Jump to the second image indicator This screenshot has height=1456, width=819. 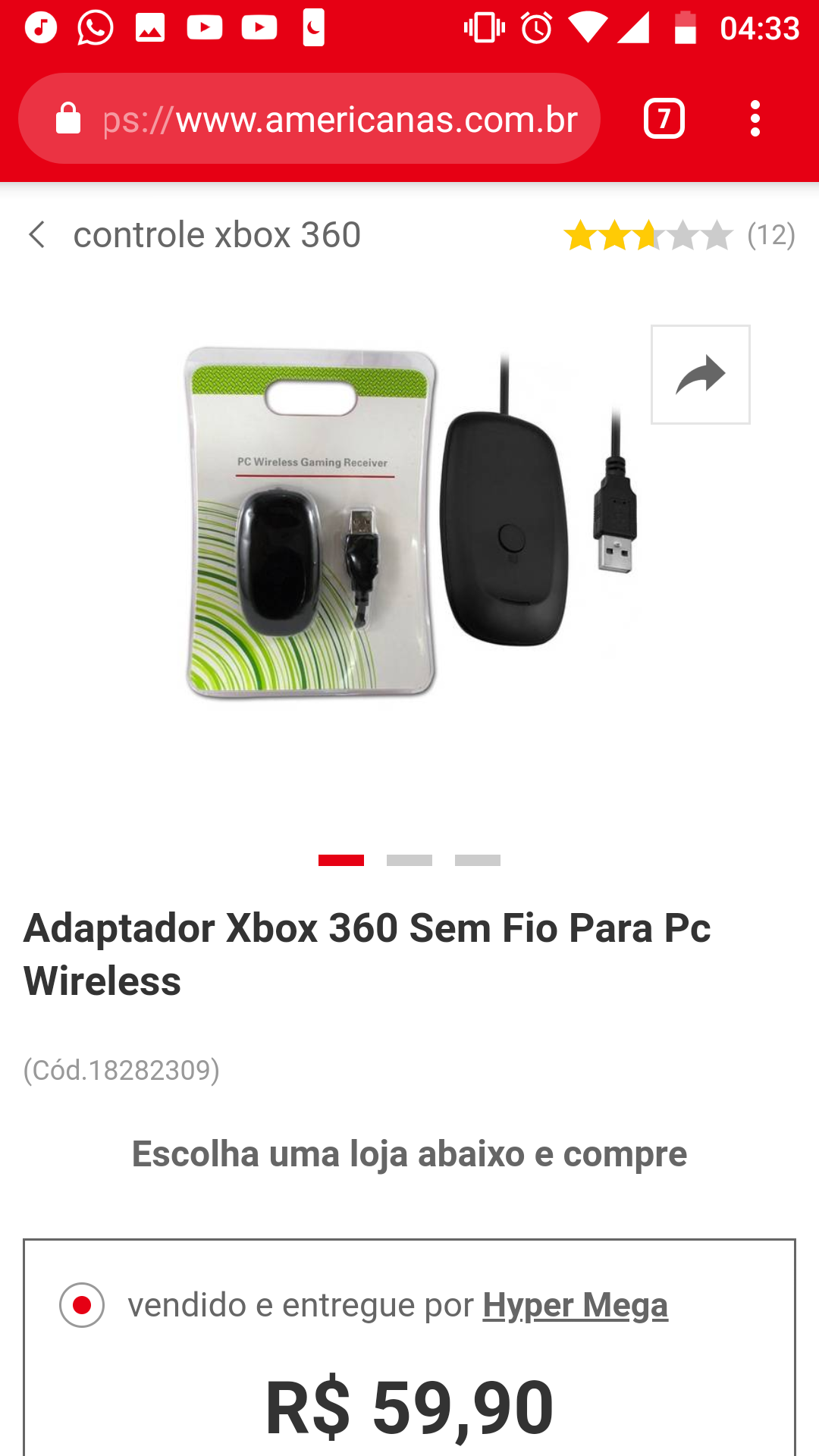[x=409, y=860]
